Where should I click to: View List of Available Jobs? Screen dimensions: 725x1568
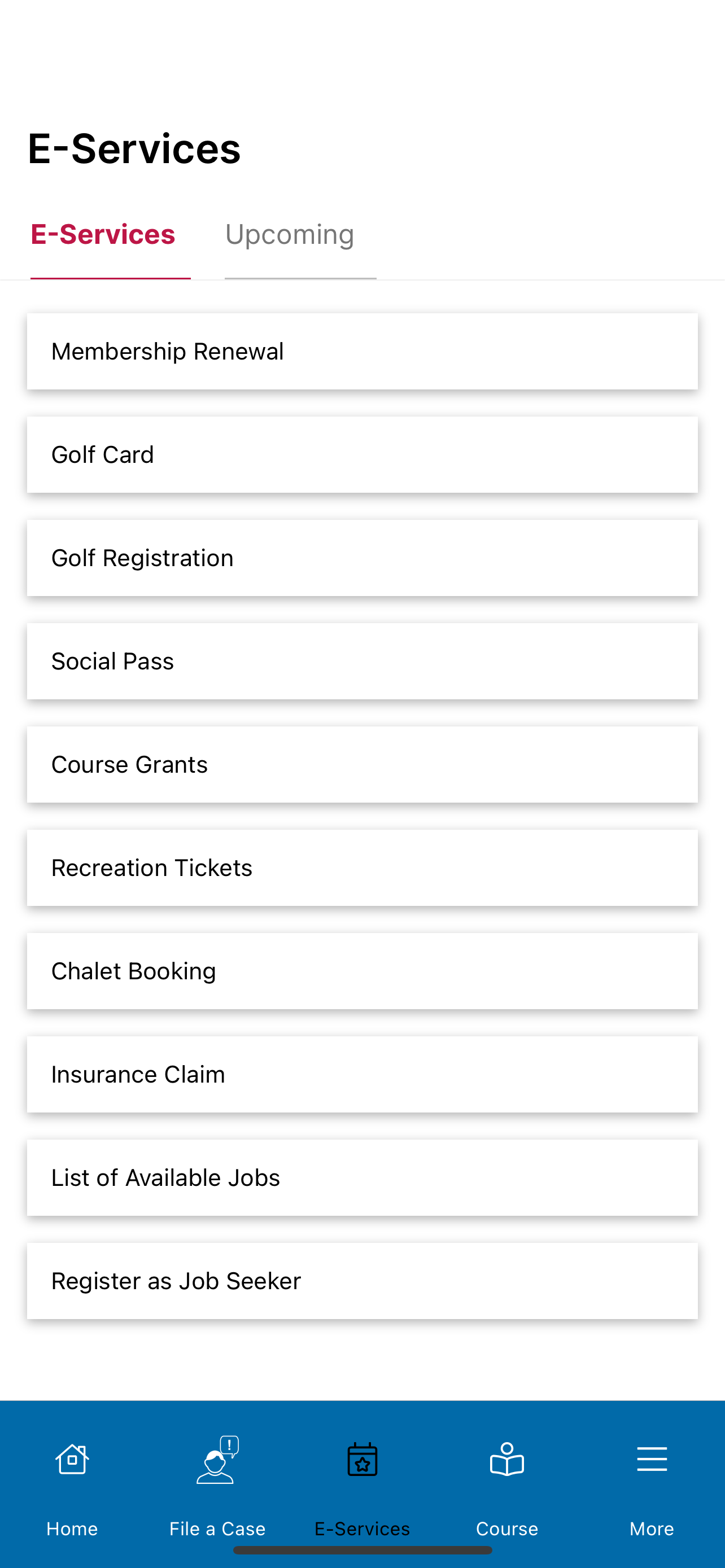tap(362, 1178)
